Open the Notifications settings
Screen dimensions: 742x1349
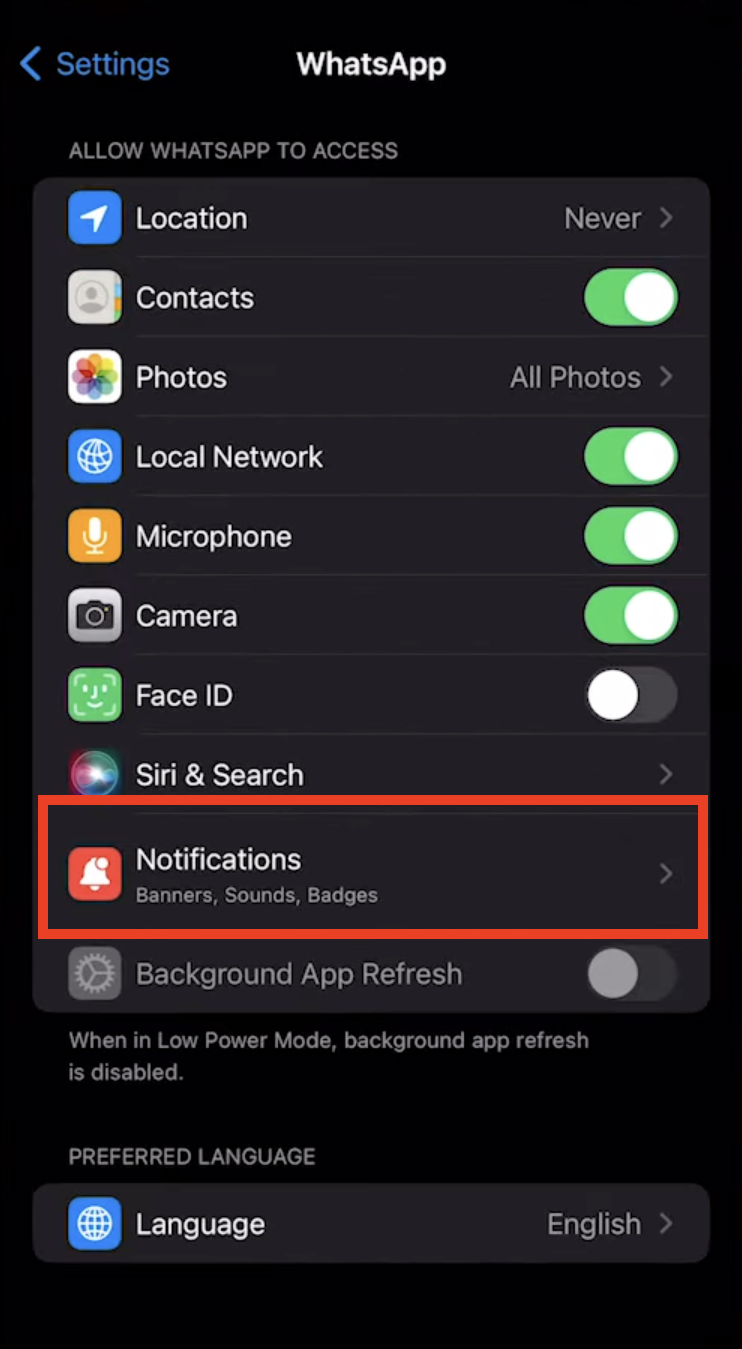(x=371, y=871)
